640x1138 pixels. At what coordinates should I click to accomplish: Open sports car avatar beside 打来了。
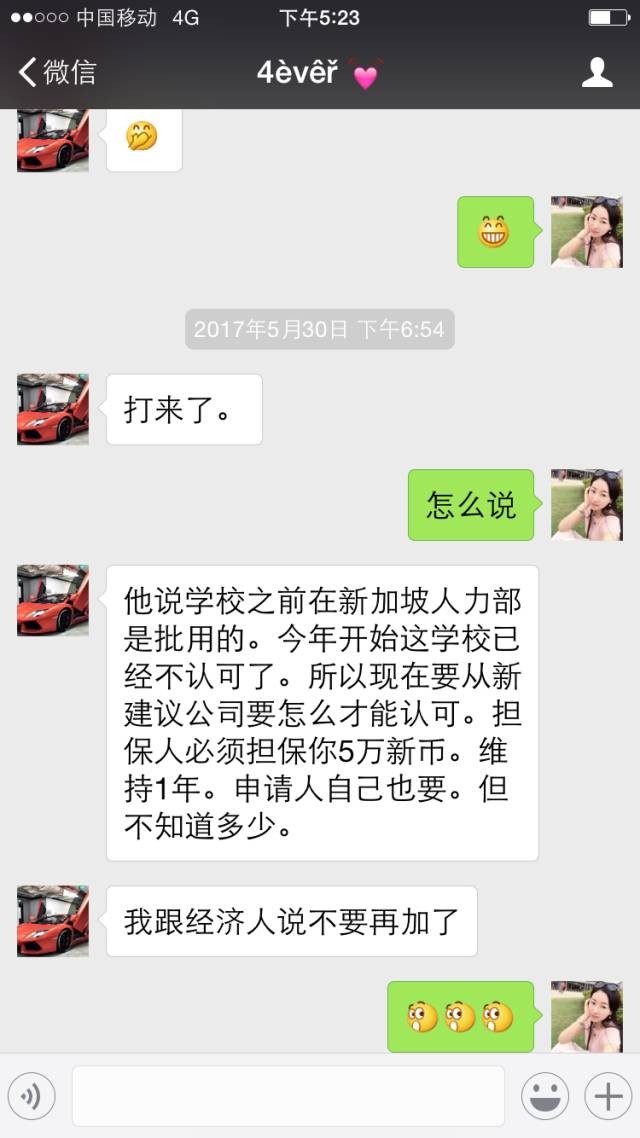pyautogui.click(x=53, y=409)
